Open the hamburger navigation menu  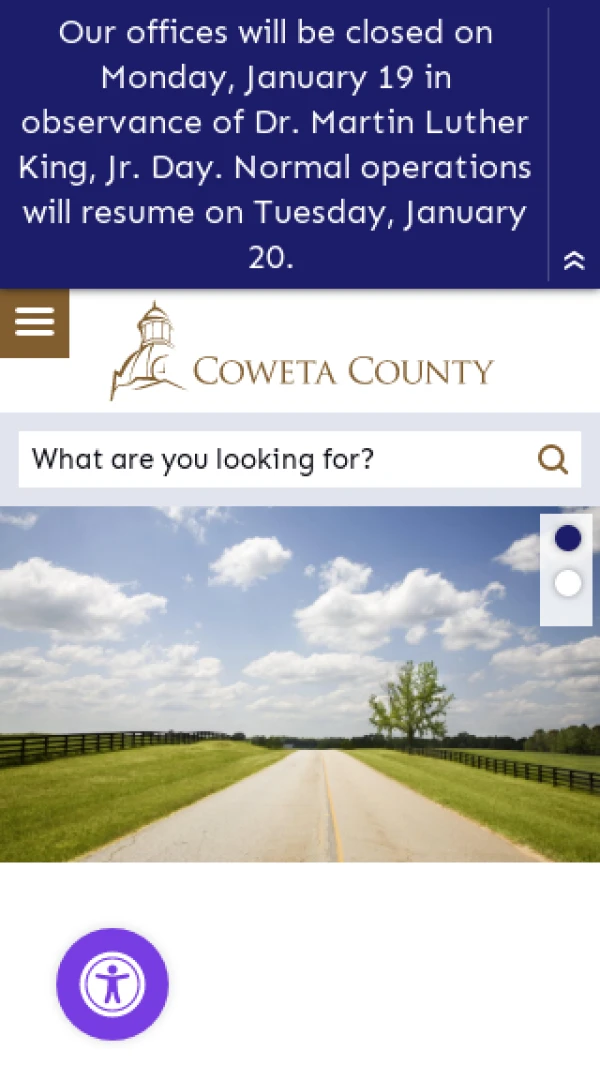(34, 323)
